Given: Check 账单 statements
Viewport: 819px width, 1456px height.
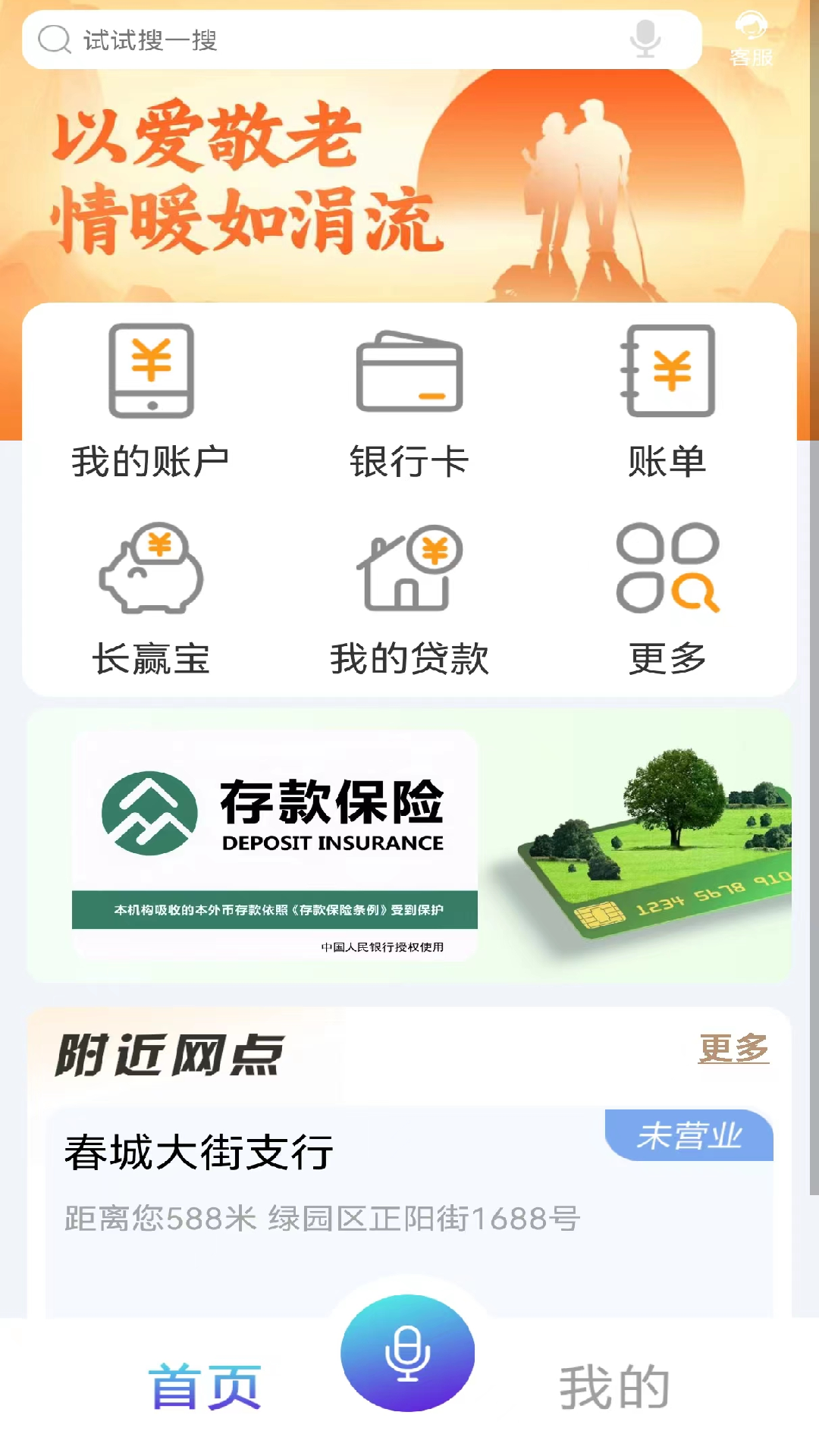Looking at the screenshot, I should coord(667,402).
